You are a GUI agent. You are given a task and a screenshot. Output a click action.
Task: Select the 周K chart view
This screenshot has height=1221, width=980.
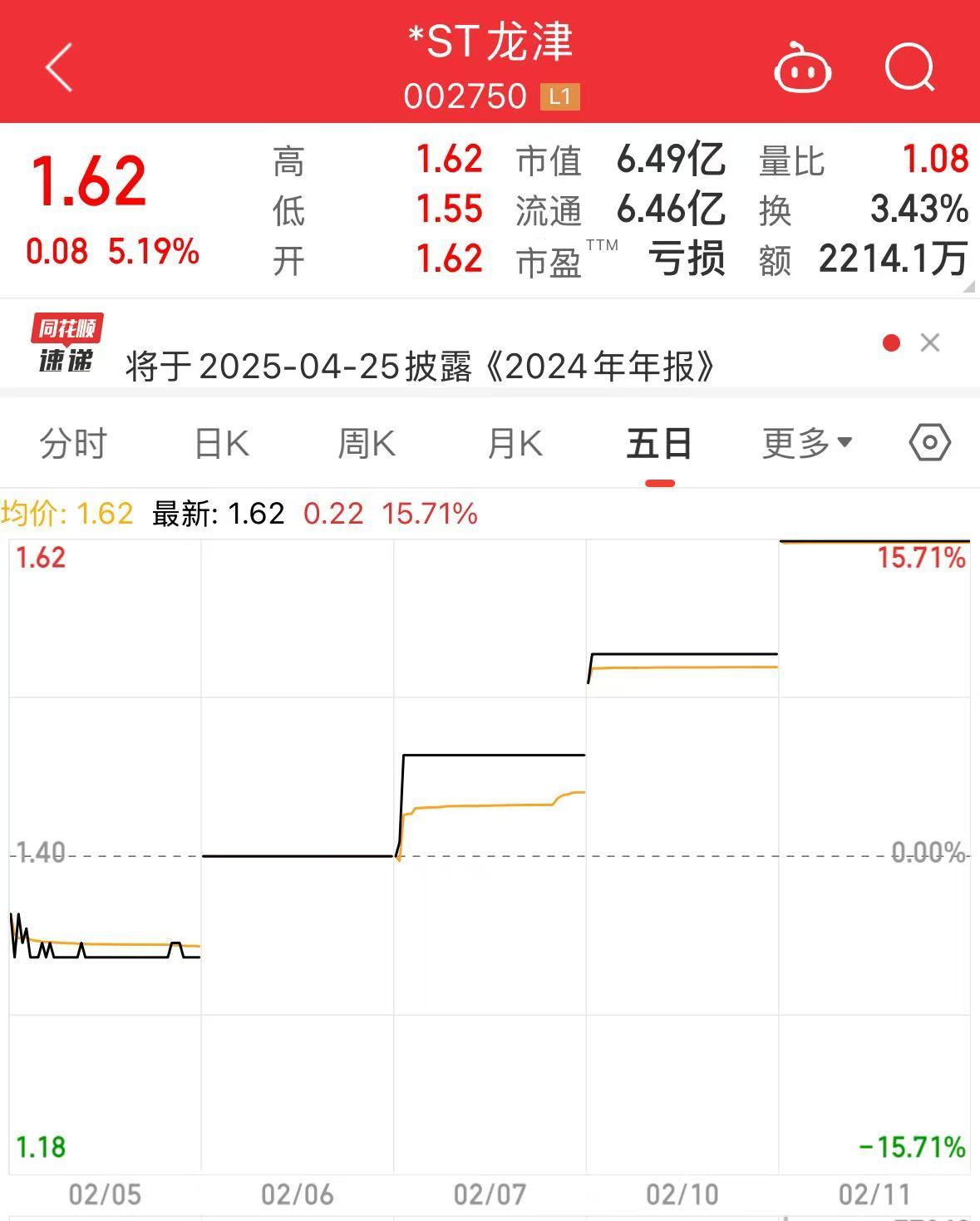point(366,443)
